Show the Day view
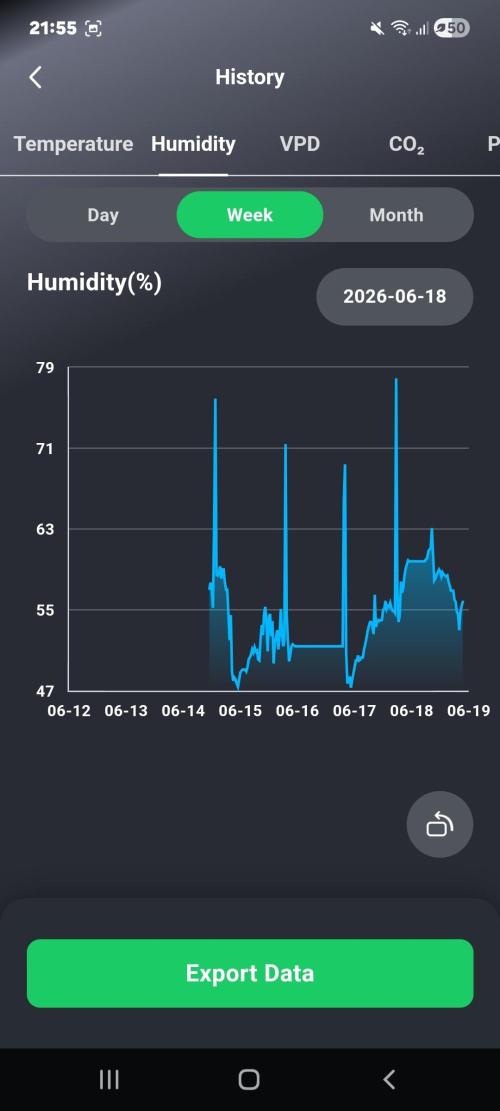The image size is (500, 1111). [x=103, y=215]
